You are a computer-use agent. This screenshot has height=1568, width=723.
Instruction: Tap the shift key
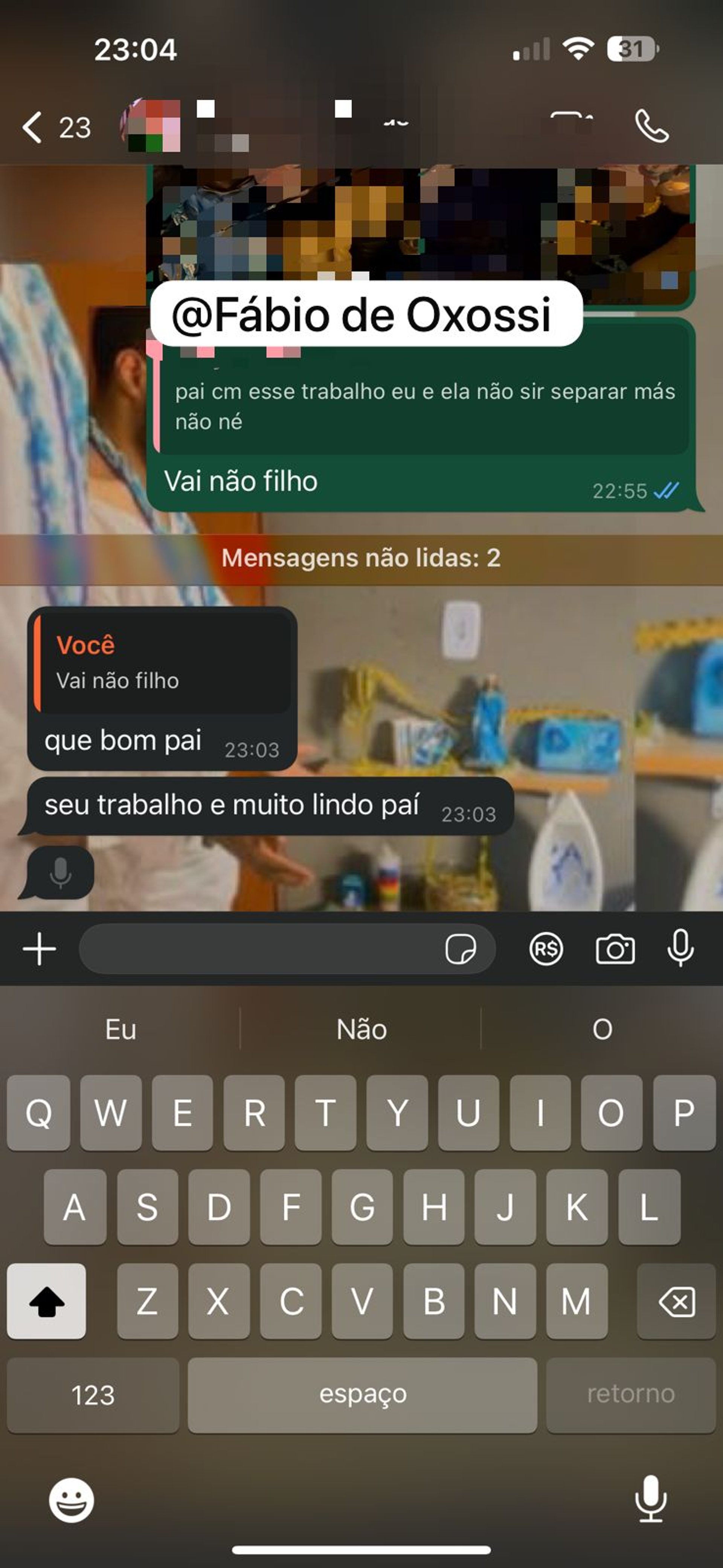46,1301
